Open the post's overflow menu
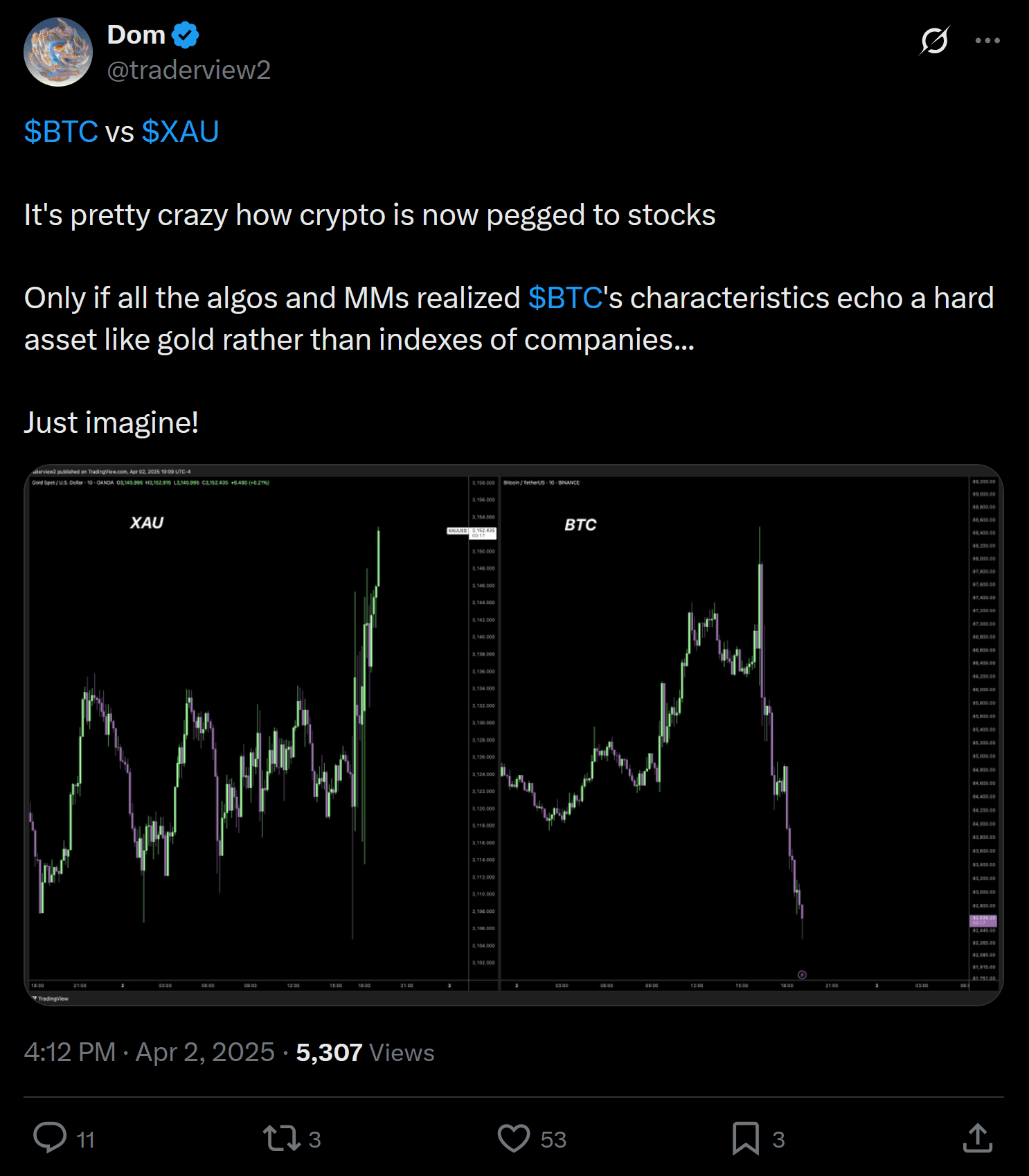The image size is (1029, 1176). 987,40
